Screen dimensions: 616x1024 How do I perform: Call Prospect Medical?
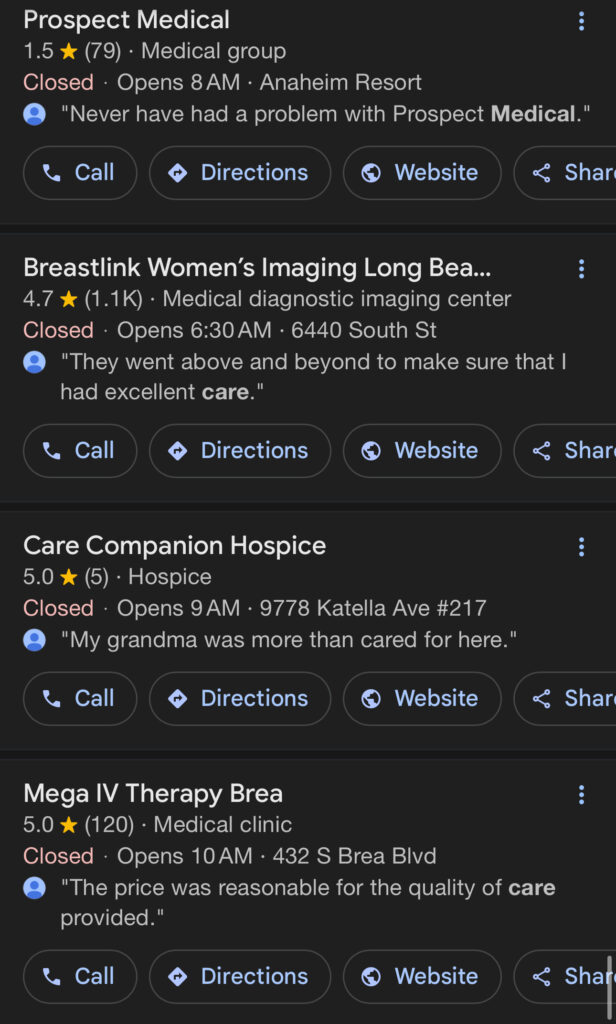click(x=80, y=172)
